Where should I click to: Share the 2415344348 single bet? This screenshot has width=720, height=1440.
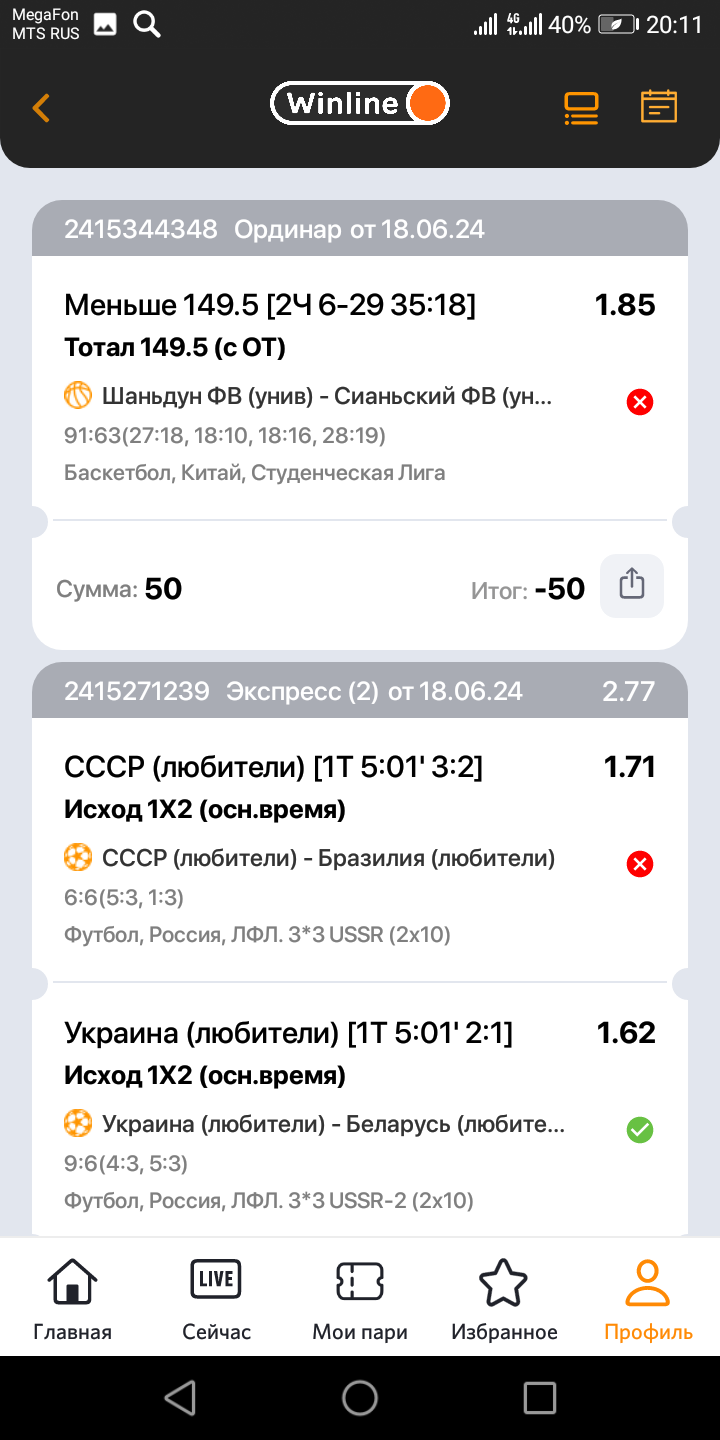tap(631, 585)
